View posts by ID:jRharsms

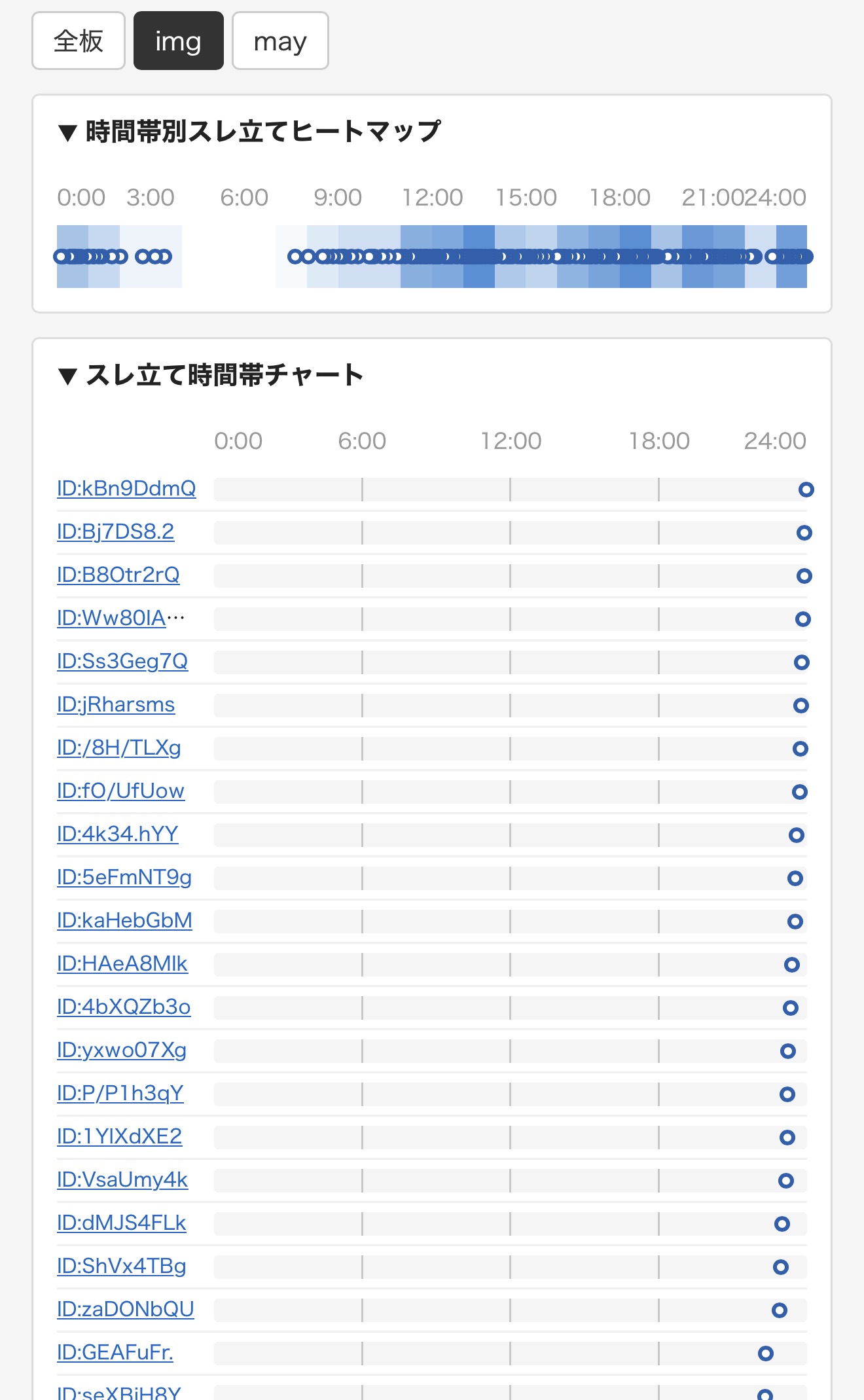click(116, 704)
